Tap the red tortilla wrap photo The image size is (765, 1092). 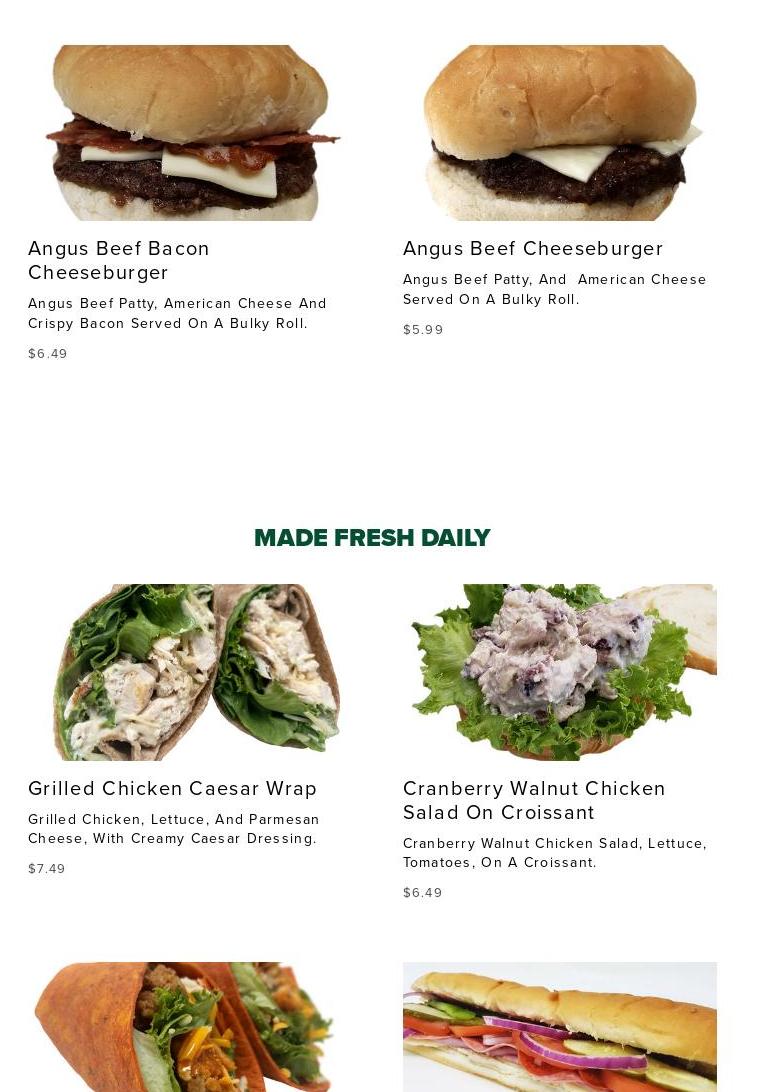(x=185, y=1027)
